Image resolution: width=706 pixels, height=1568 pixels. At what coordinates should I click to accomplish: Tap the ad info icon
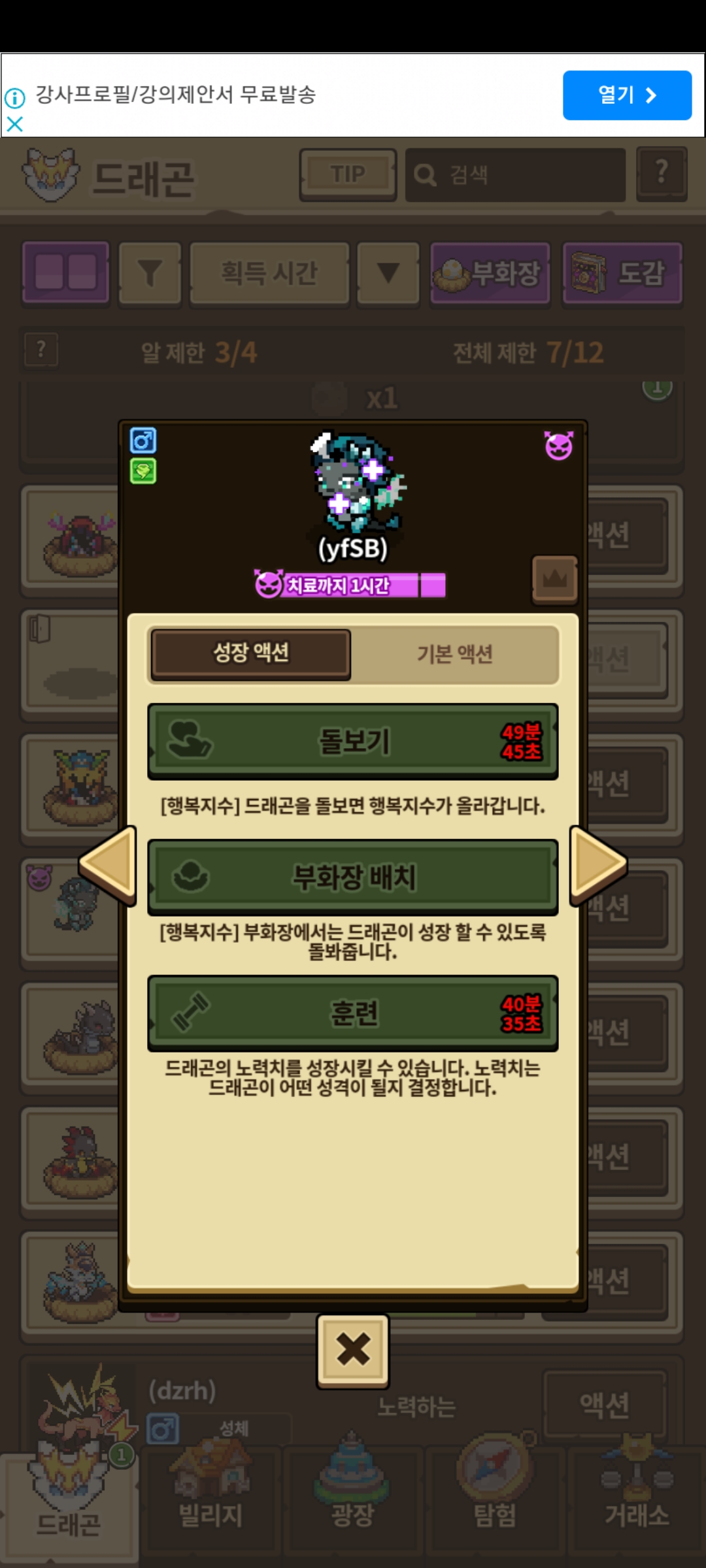(14, 98)
